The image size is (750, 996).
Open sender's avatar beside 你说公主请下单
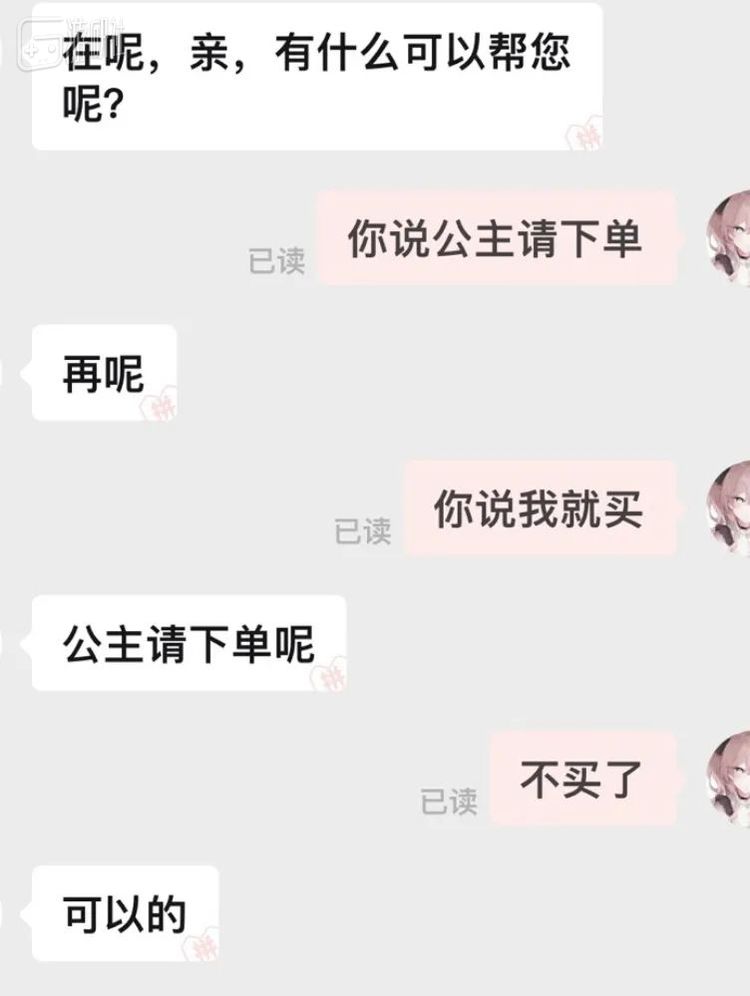[x=728, y=237]
